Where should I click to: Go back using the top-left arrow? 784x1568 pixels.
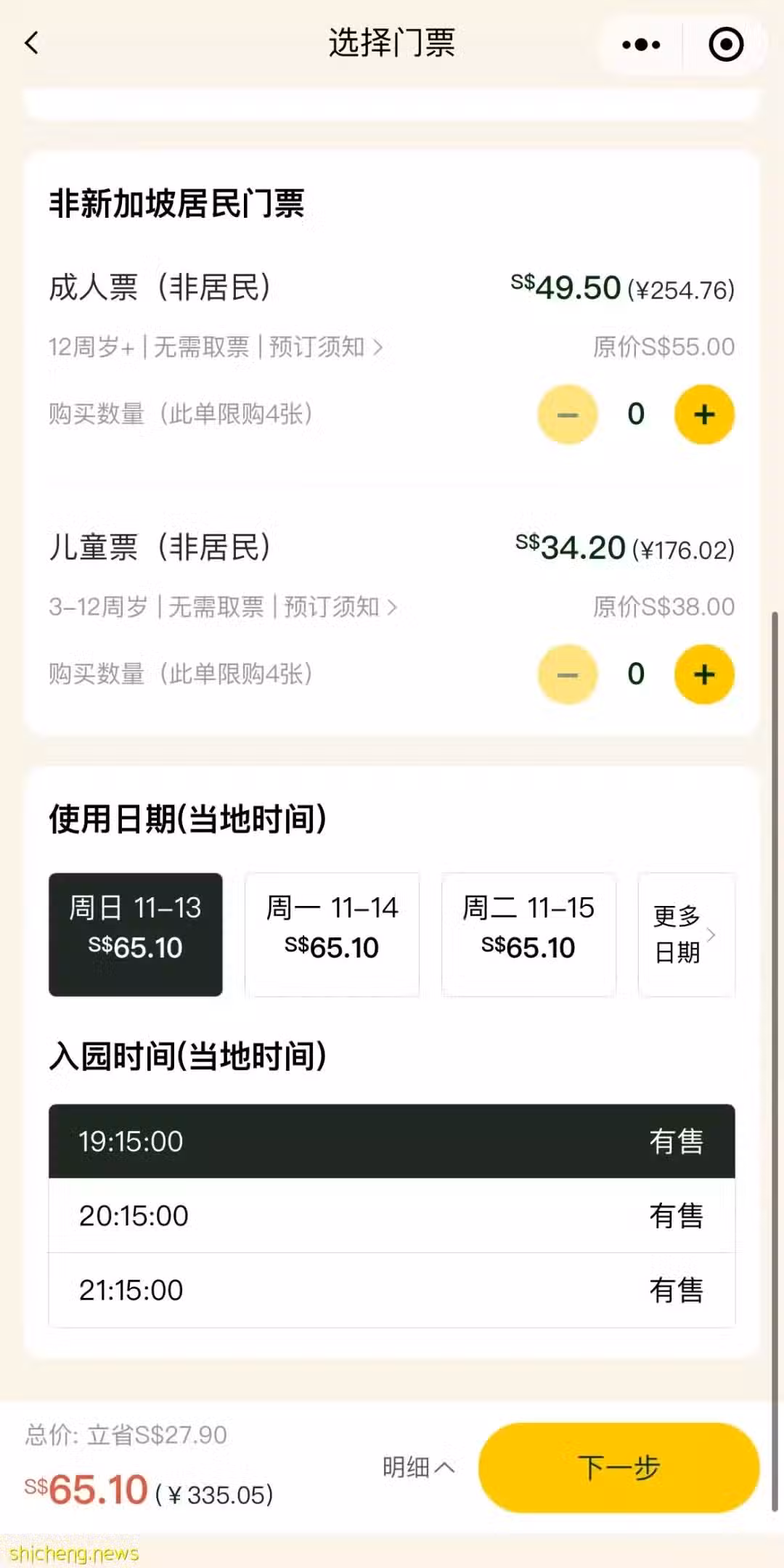pos(31,44)
